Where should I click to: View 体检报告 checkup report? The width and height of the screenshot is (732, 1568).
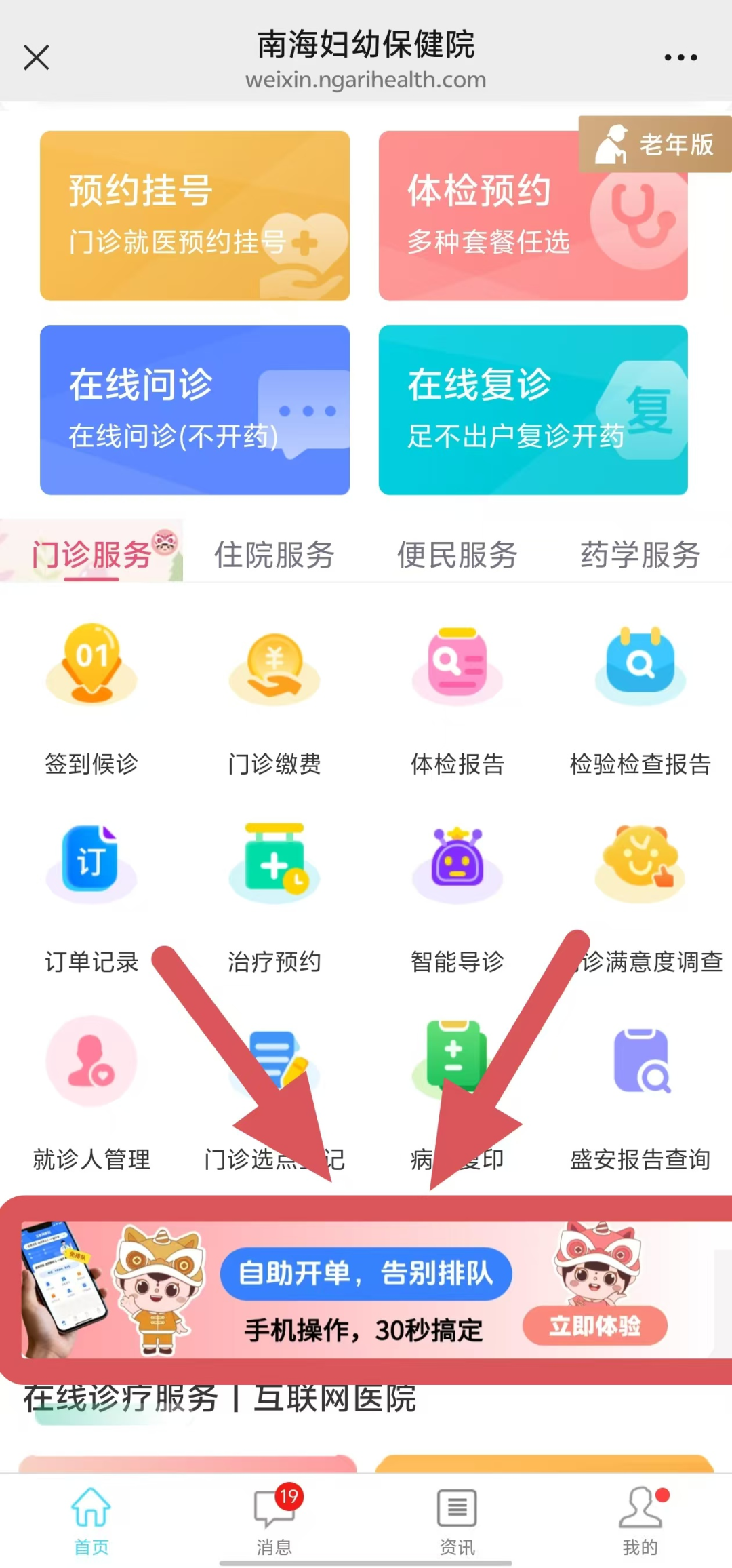click(x=457, y=699)
